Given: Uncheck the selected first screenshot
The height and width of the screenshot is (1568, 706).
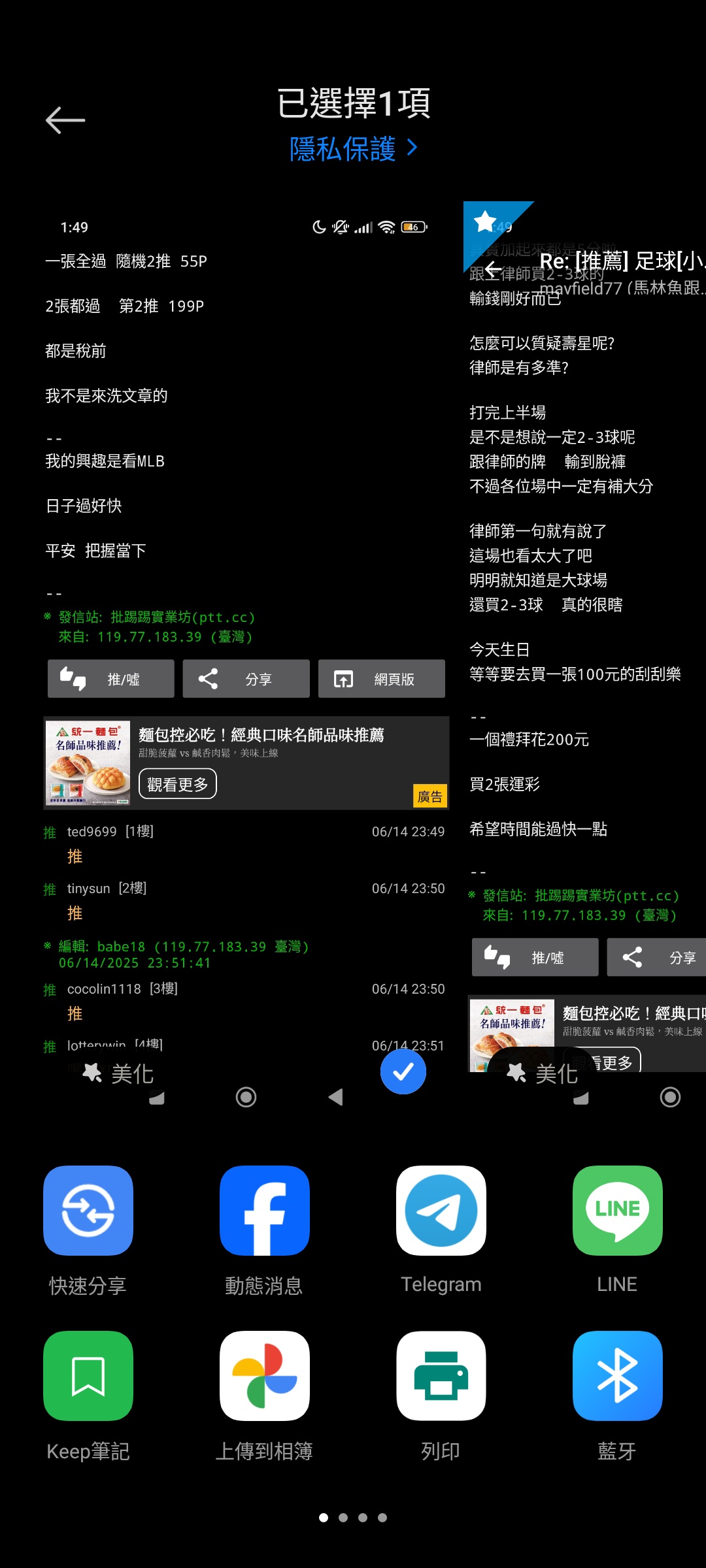Looking at the screenshot, I should point(403,1071).
